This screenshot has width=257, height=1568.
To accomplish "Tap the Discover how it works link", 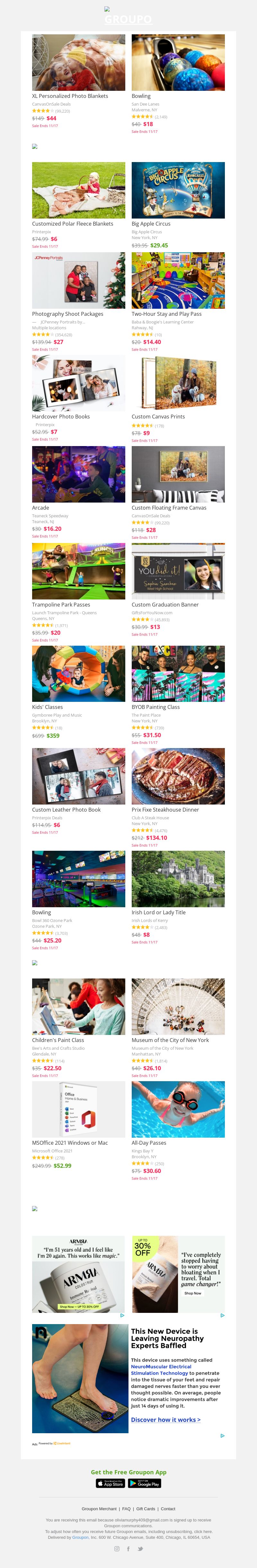I will coord(166,1419).
